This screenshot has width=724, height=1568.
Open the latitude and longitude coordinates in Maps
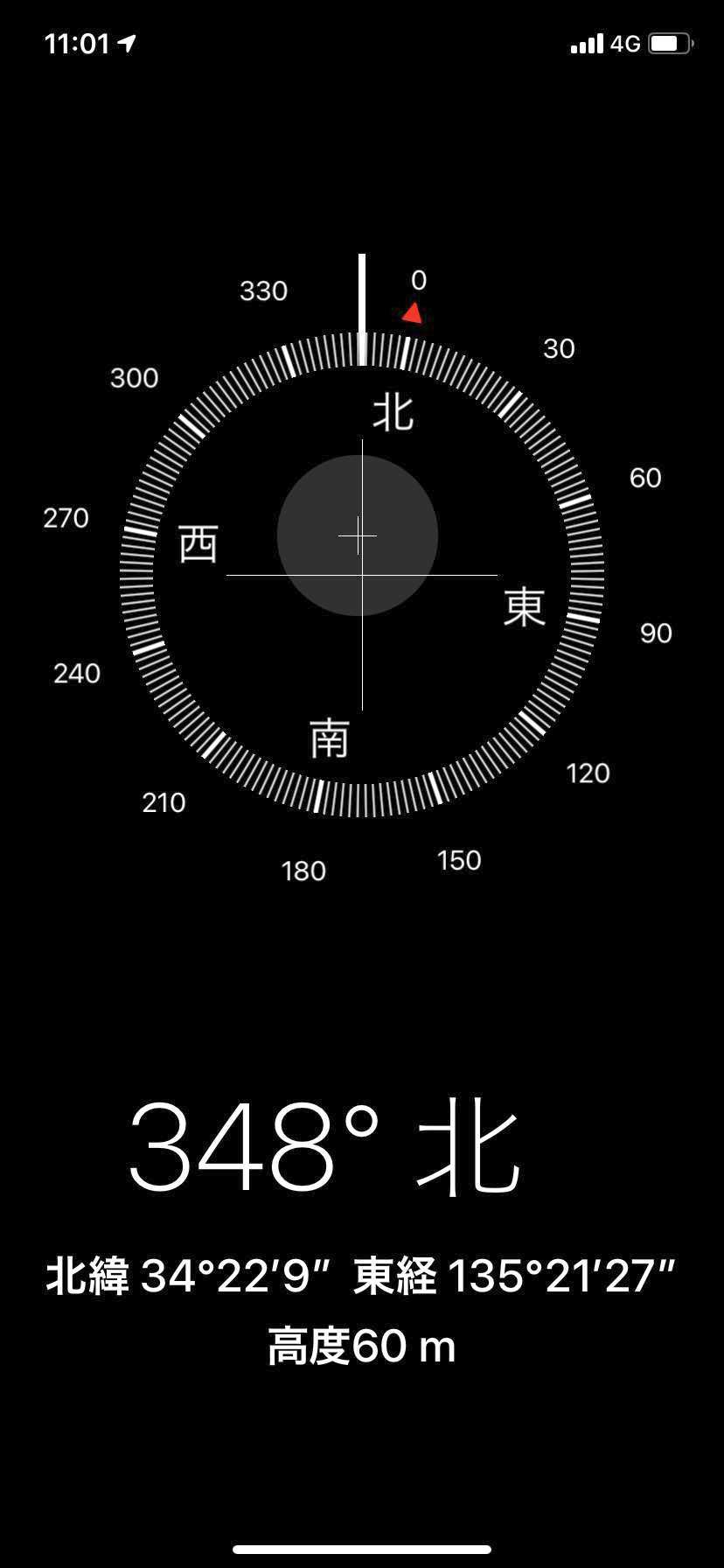(362, 1276)
